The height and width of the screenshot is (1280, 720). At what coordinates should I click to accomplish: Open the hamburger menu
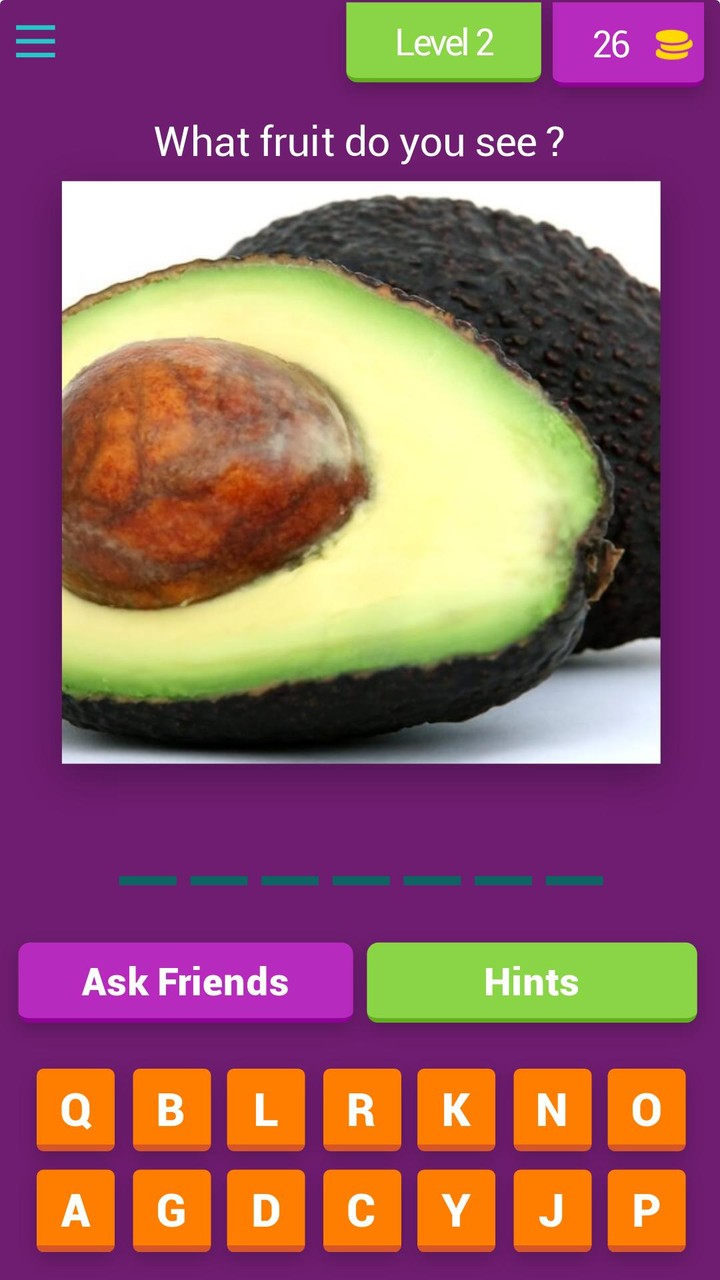(x=35, y=41)
